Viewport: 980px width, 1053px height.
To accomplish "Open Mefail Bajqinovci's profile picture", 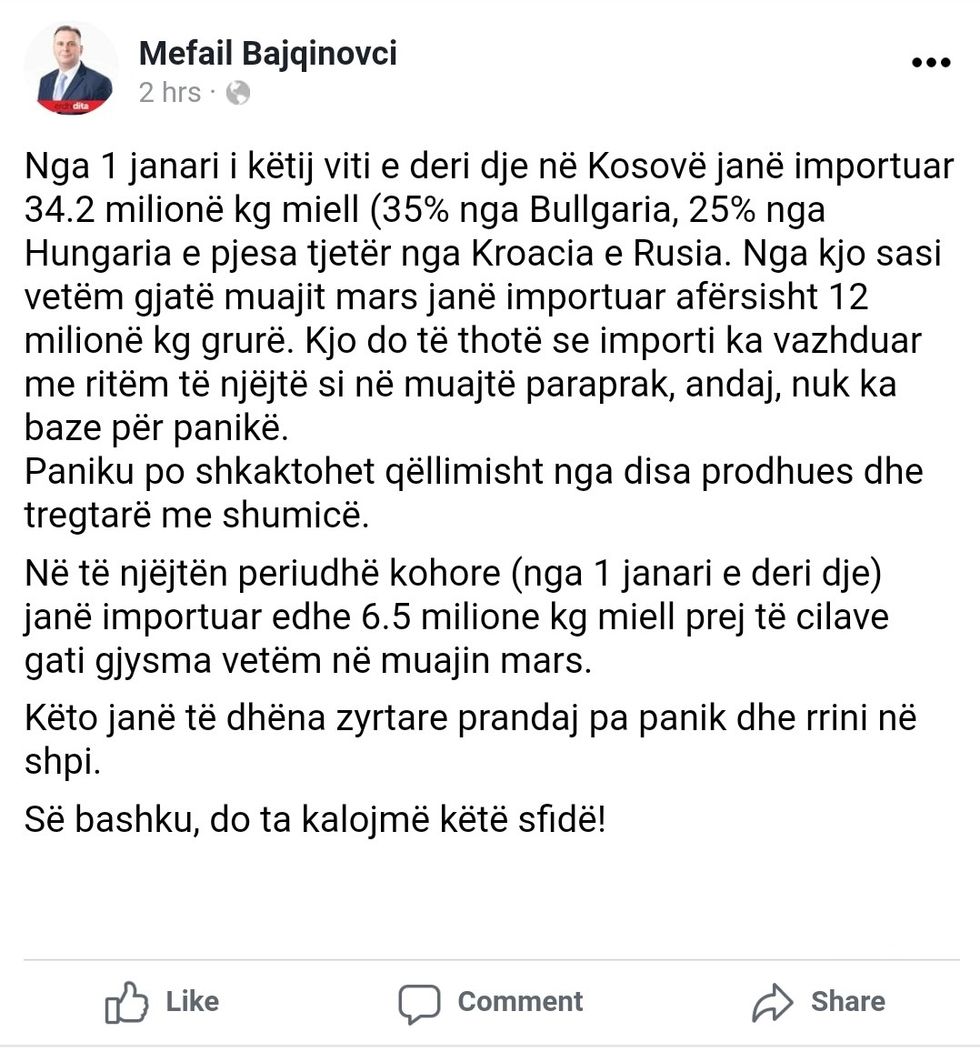I will point(70,68).
